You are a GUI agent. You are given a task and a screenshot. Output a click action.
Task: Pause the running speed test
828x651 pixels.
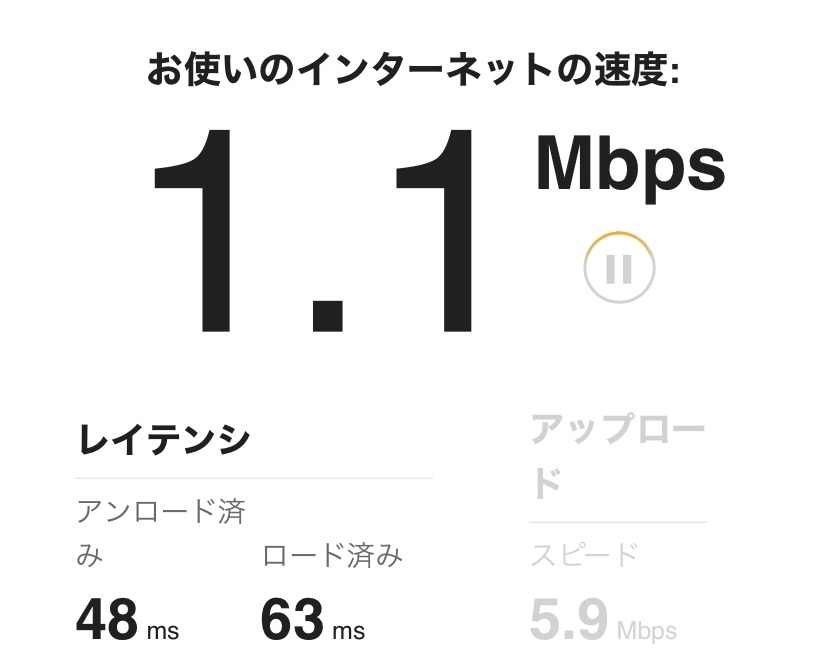click(x=619, y=268)
